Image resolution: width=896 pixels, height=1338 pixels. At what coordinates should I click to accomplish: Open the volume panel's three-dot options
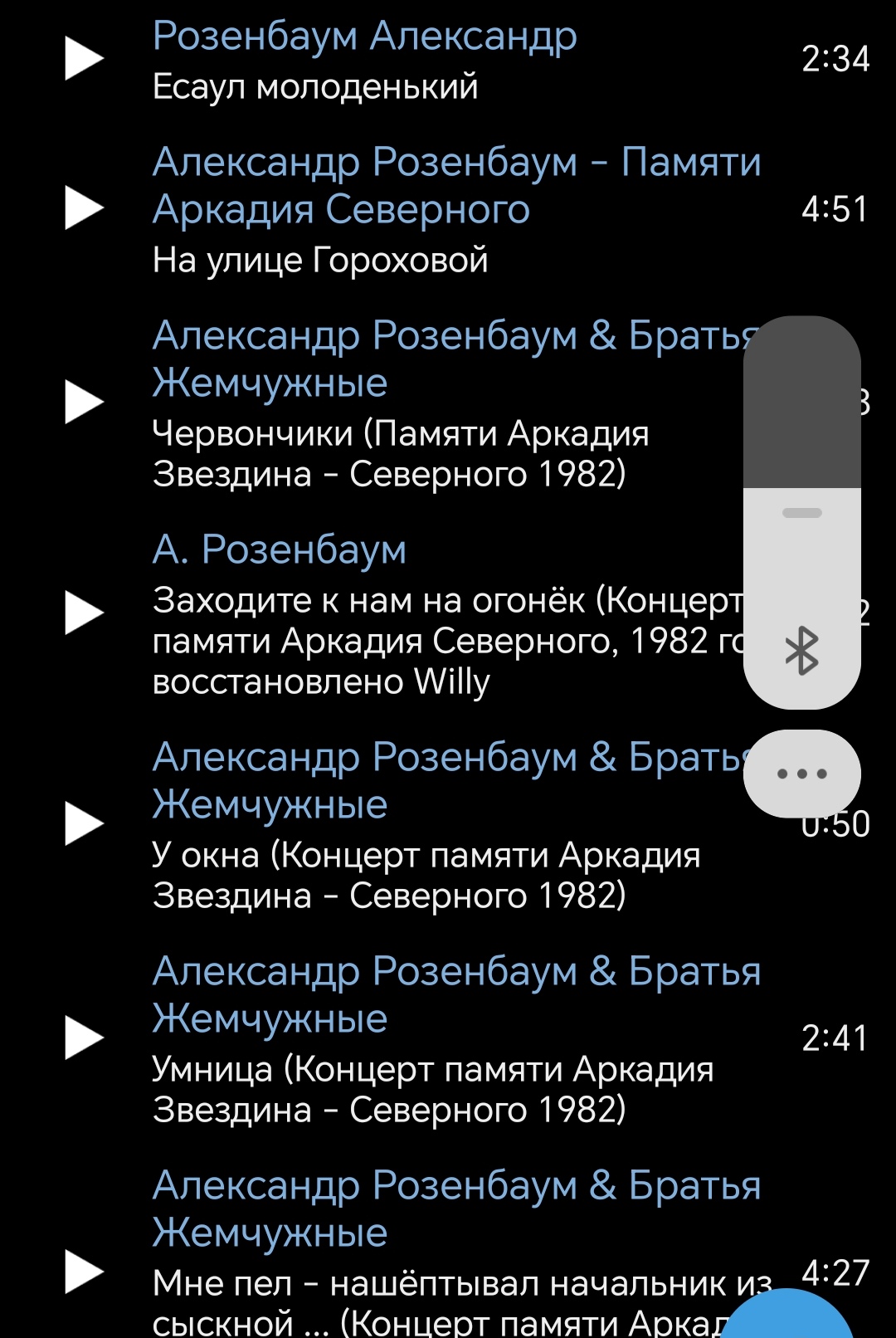tap(801, 774)
